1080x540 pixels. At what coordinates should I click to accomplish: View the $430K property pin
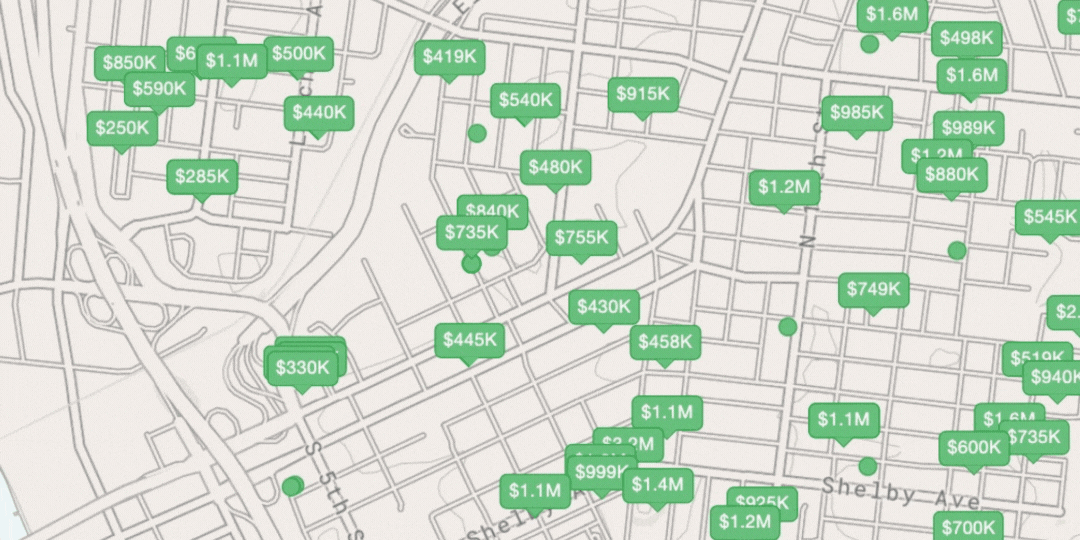point(603,307)
